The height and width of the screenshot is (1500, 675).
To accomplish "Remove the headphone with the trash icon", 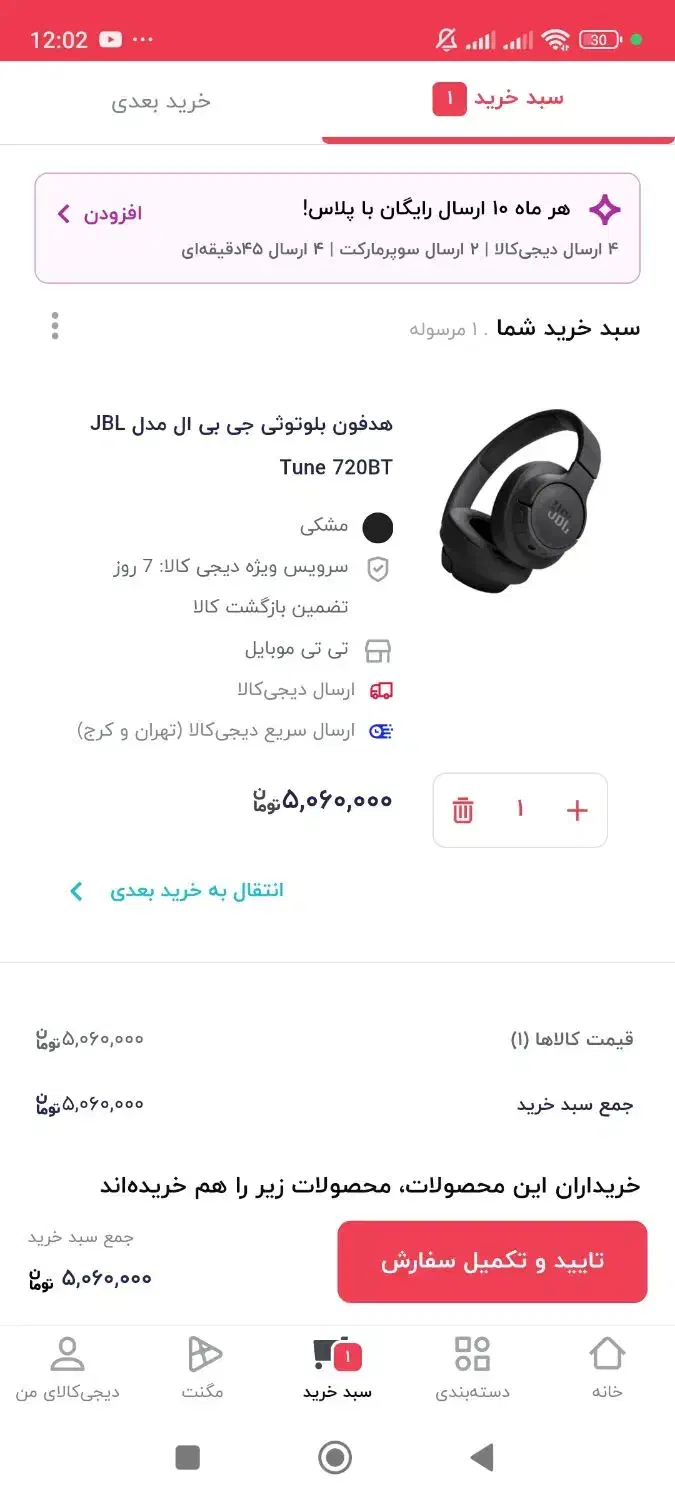I will tap(463, 810).
